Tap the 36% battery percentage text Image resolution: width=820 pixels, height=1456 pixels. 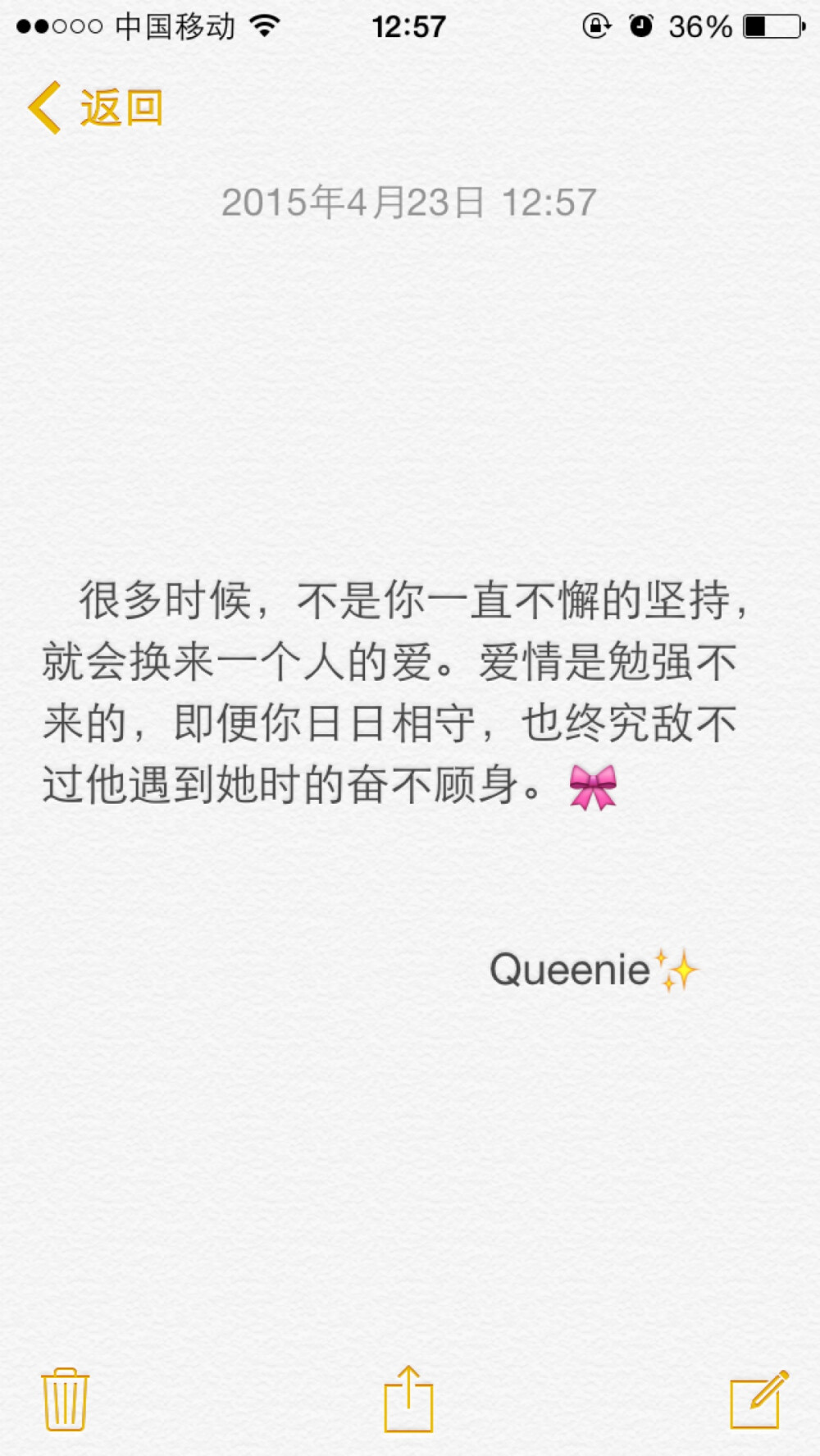click(700, 25)
